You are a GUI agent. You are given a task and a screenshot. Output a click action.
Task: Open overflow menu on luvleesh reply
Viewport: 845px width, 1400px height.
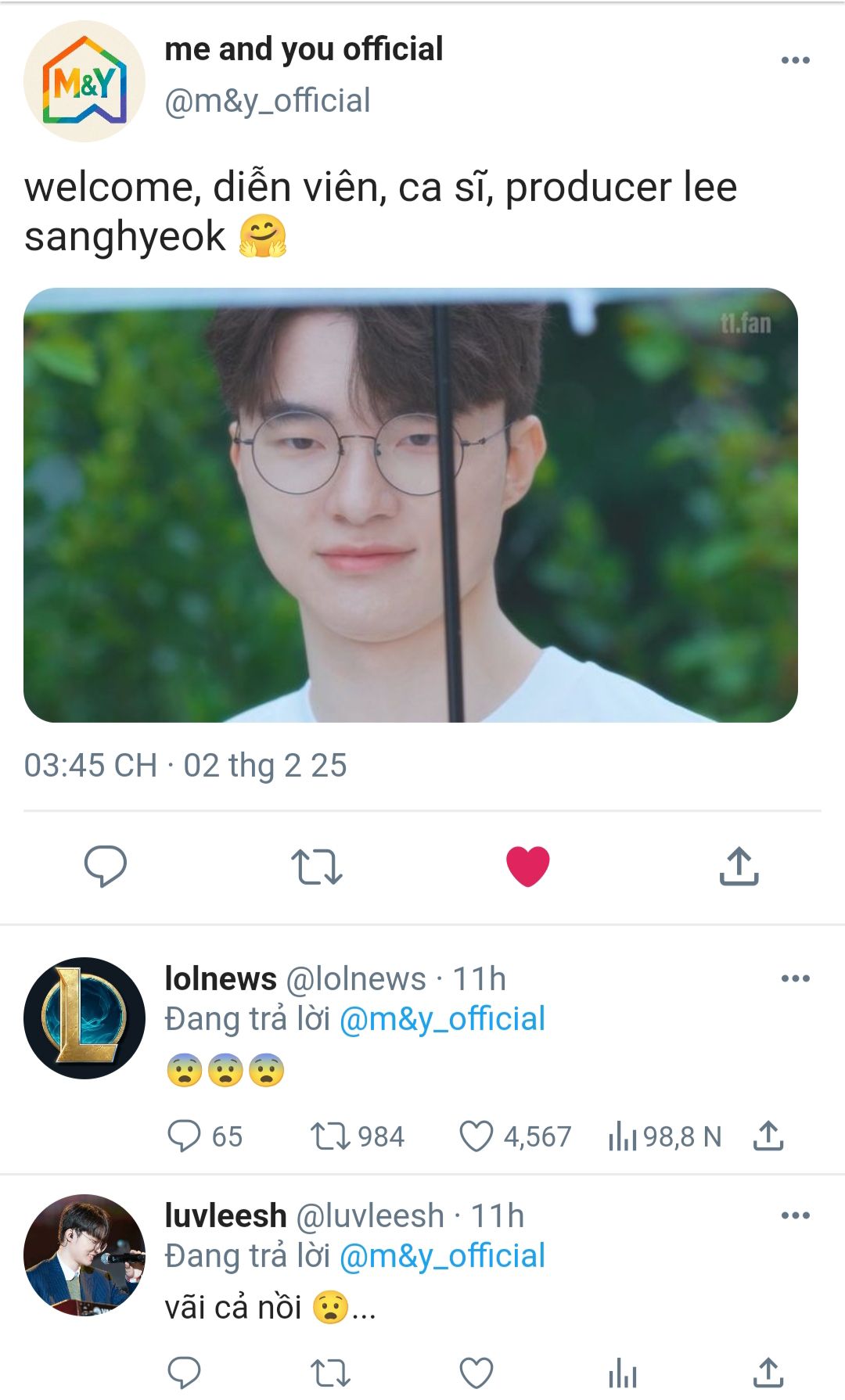point(795,1215)
